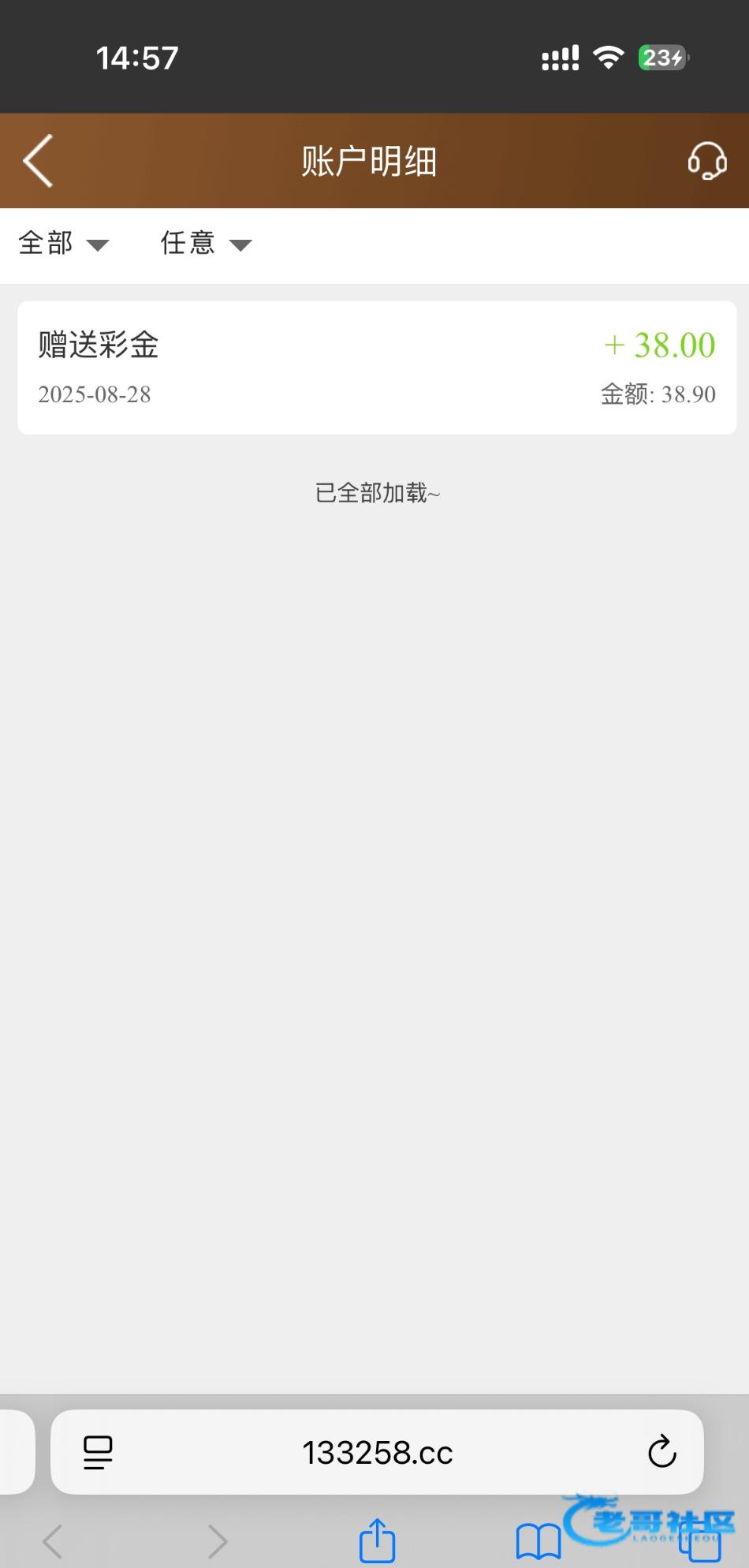Navigate back in Safari toolbar
Image resolution: width=749 pixels, height=1568 pixels.
coord(53,1541)
